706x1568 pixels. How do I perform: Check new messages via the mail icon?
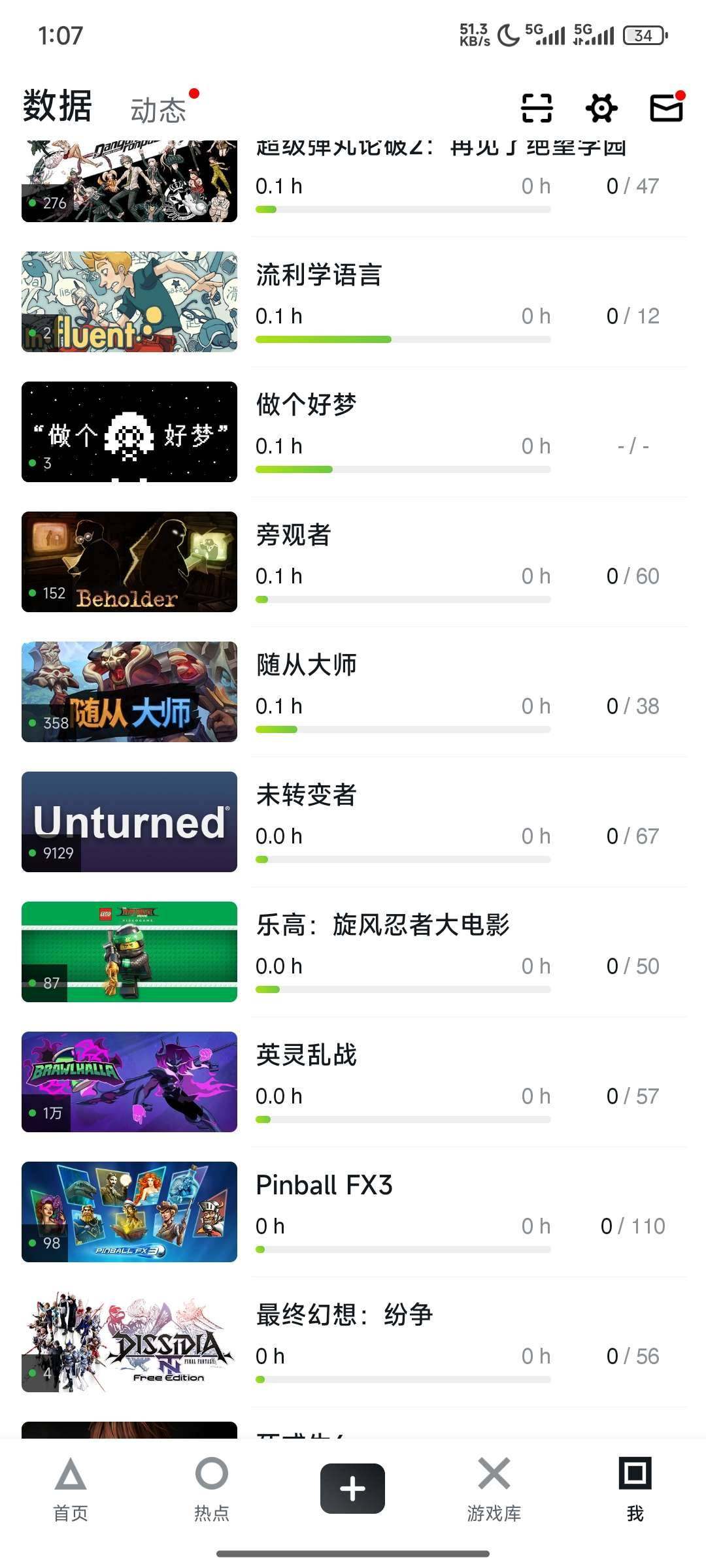[664, 107]
